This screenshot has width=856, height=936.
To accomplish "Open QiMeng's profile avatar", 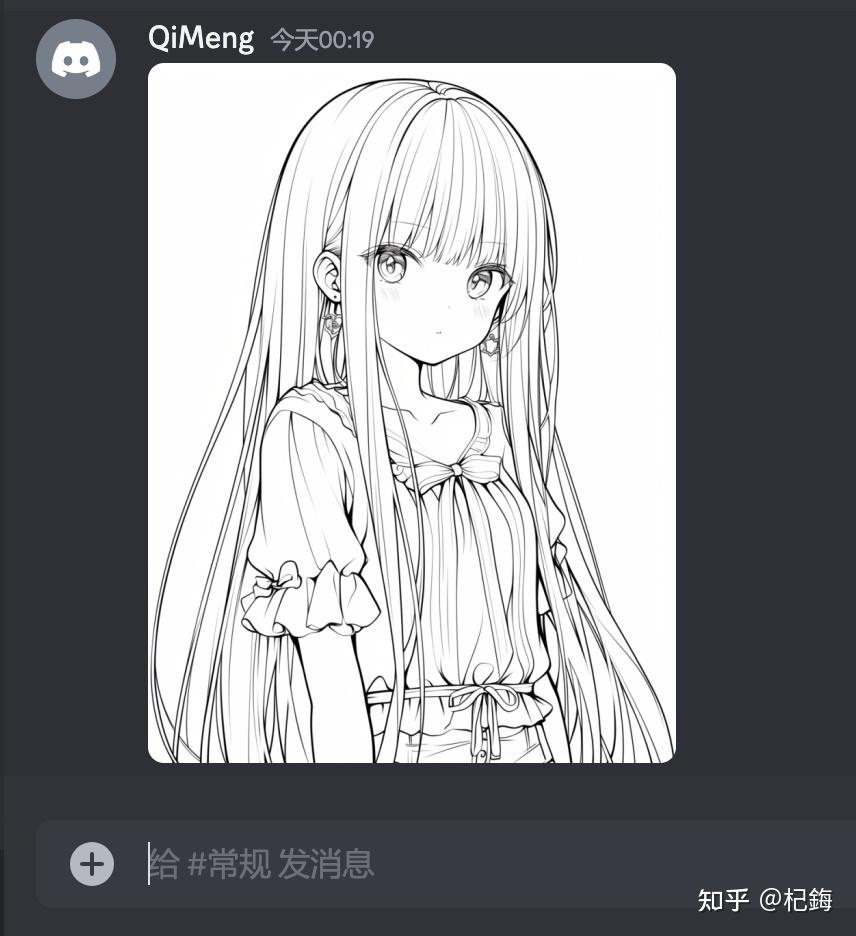I will (76, 59).
